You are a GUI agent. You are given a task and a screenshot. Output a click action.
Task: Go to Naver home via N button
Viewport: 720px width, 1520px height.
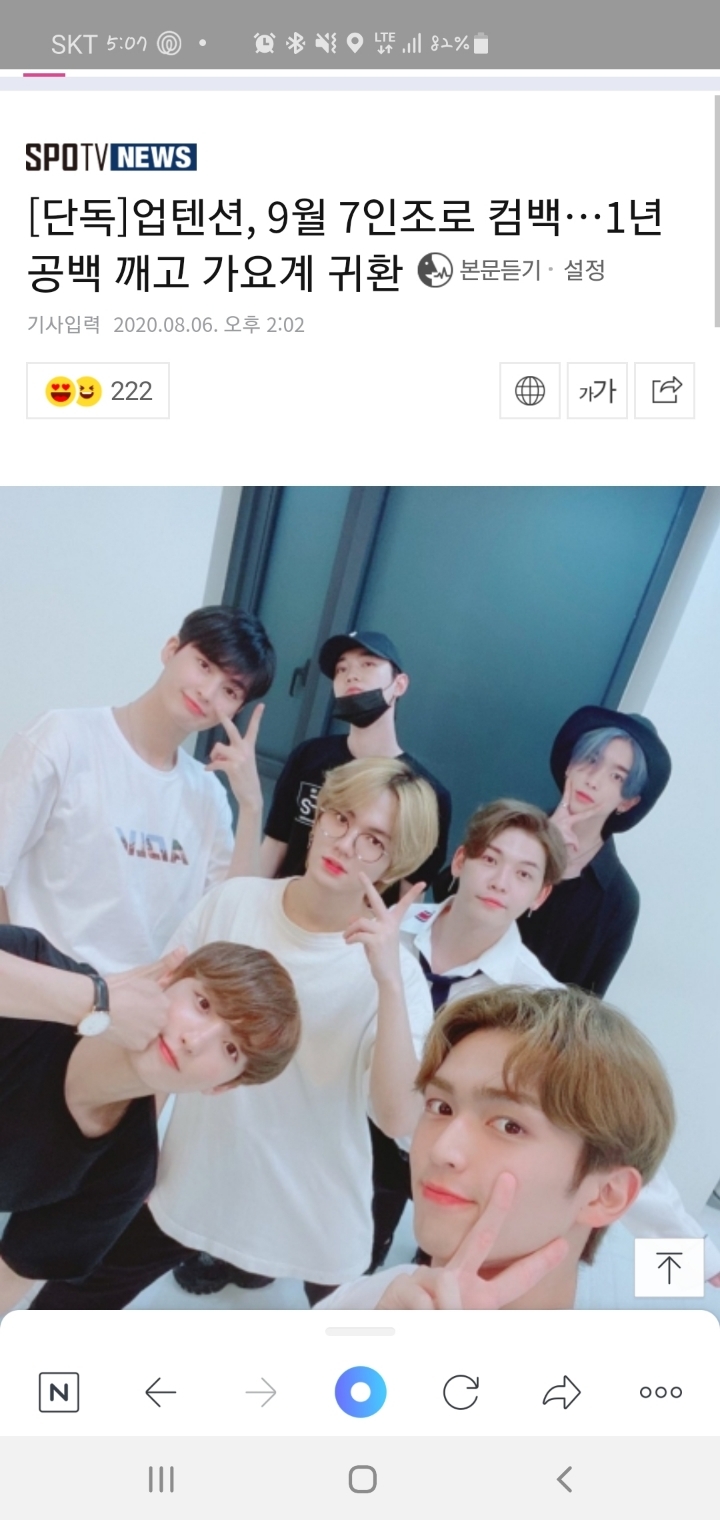coord(59,1392)
